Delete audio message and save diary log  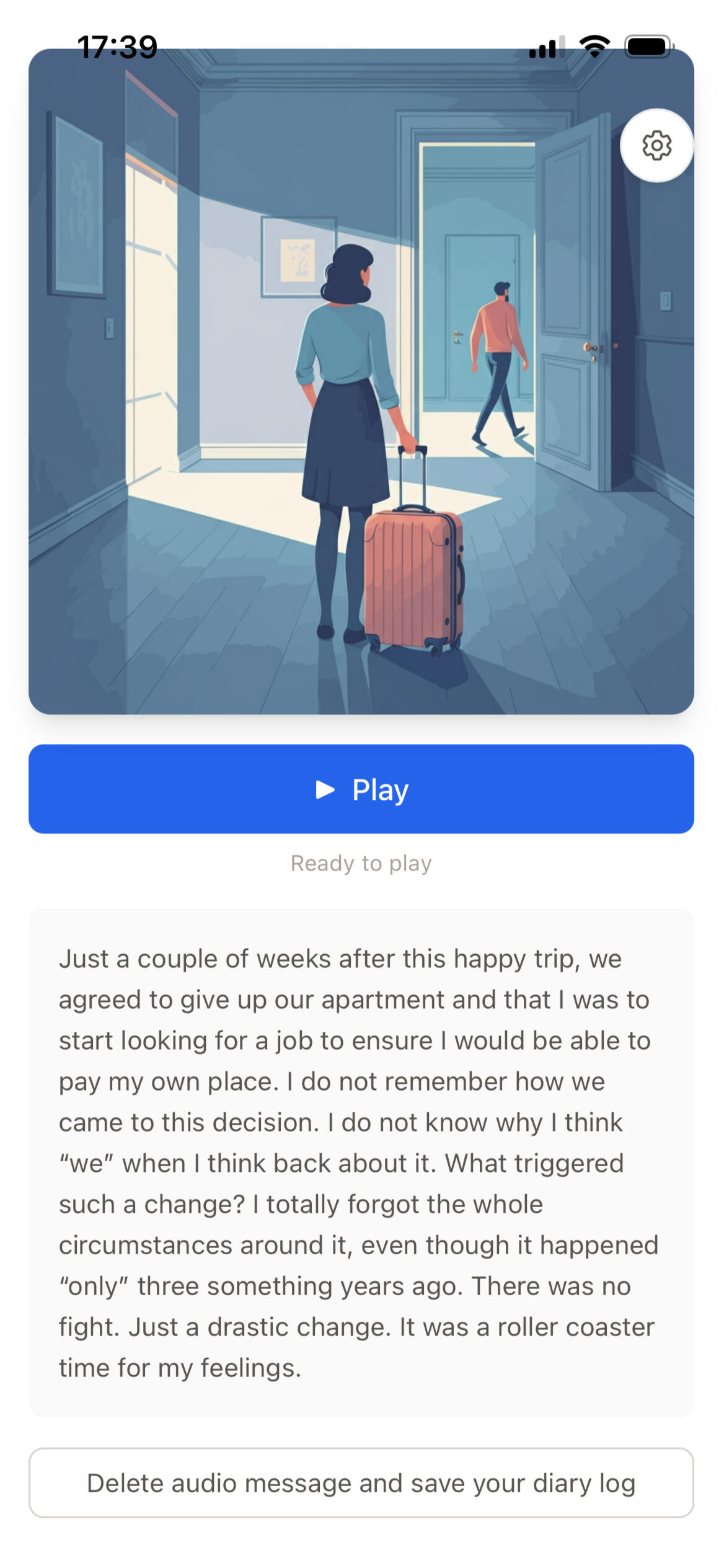(361, 1483)
